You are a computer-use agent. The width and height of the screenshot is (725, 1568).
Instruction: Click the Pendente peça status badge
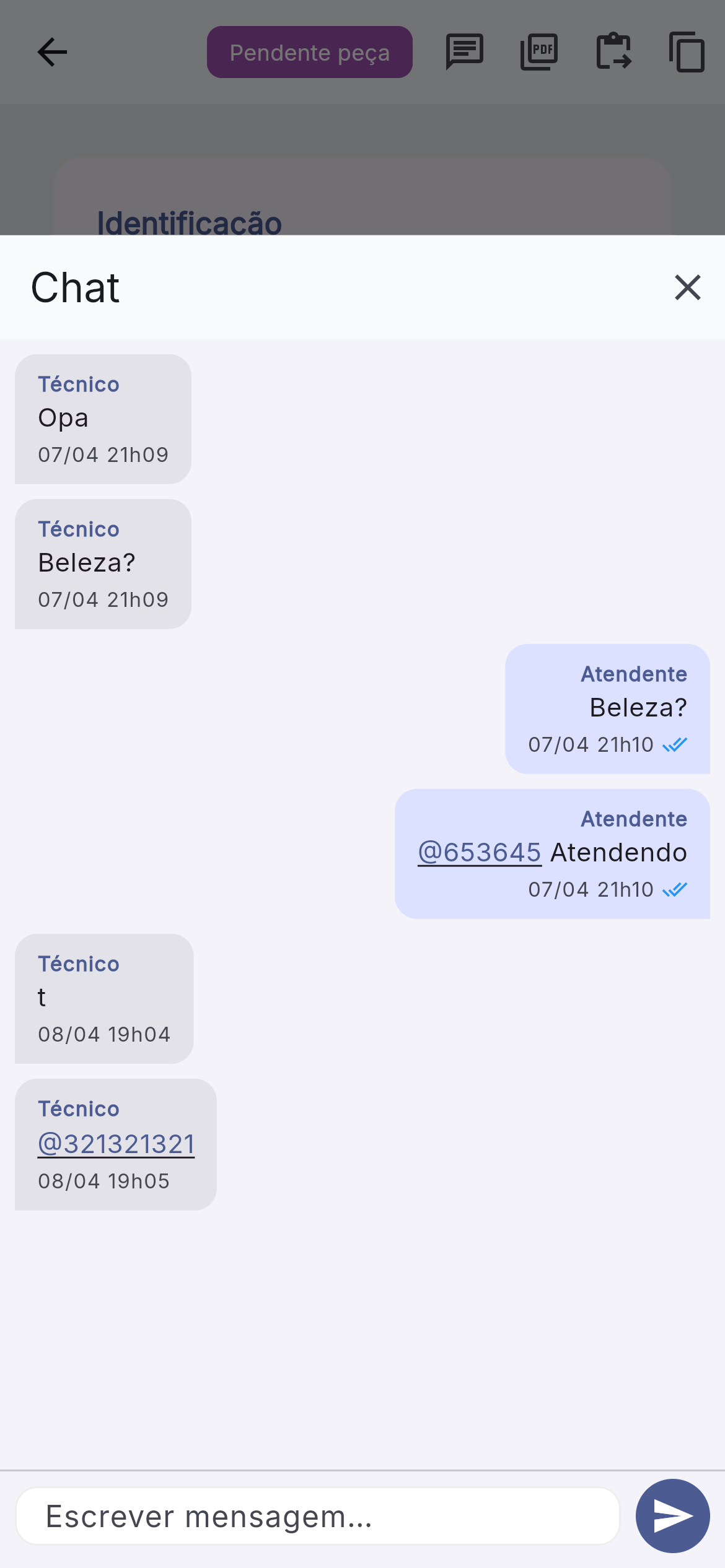click(x=309, y=52)
